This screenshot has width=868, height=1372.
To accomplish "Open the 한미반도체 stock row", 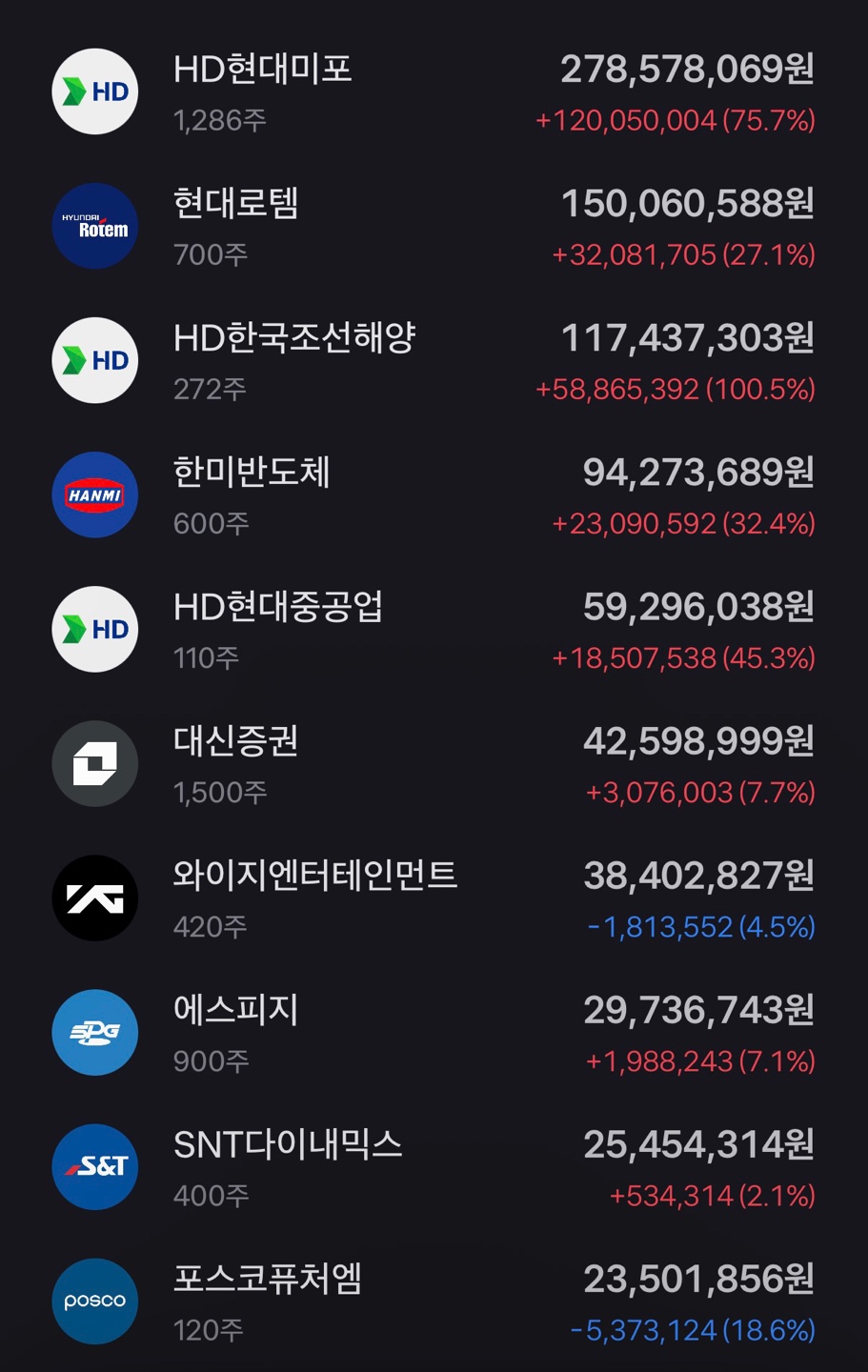I will coord(434,495).
